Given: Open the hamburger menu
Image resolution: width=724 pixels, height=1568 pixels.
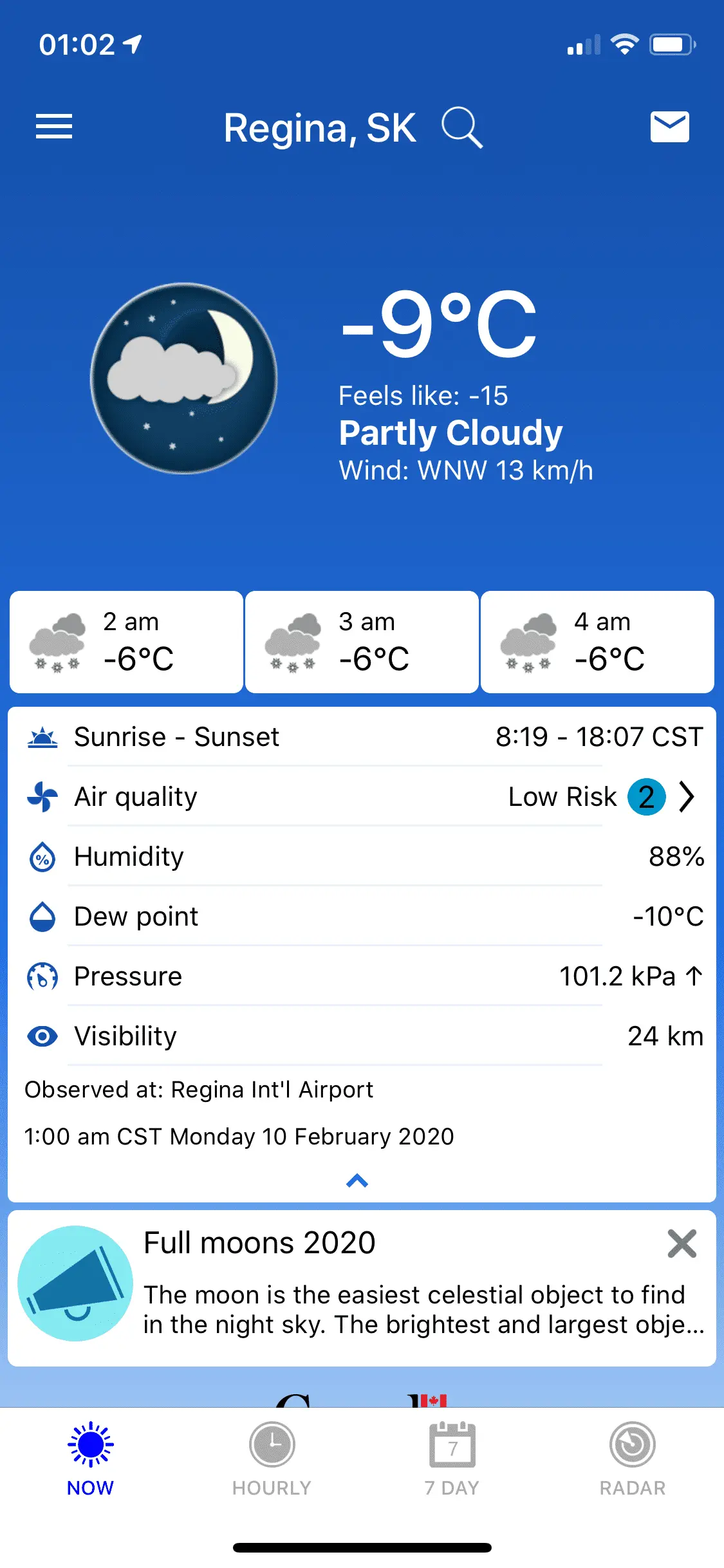Looking at the screenshot, I should click(x=54, y=126).
